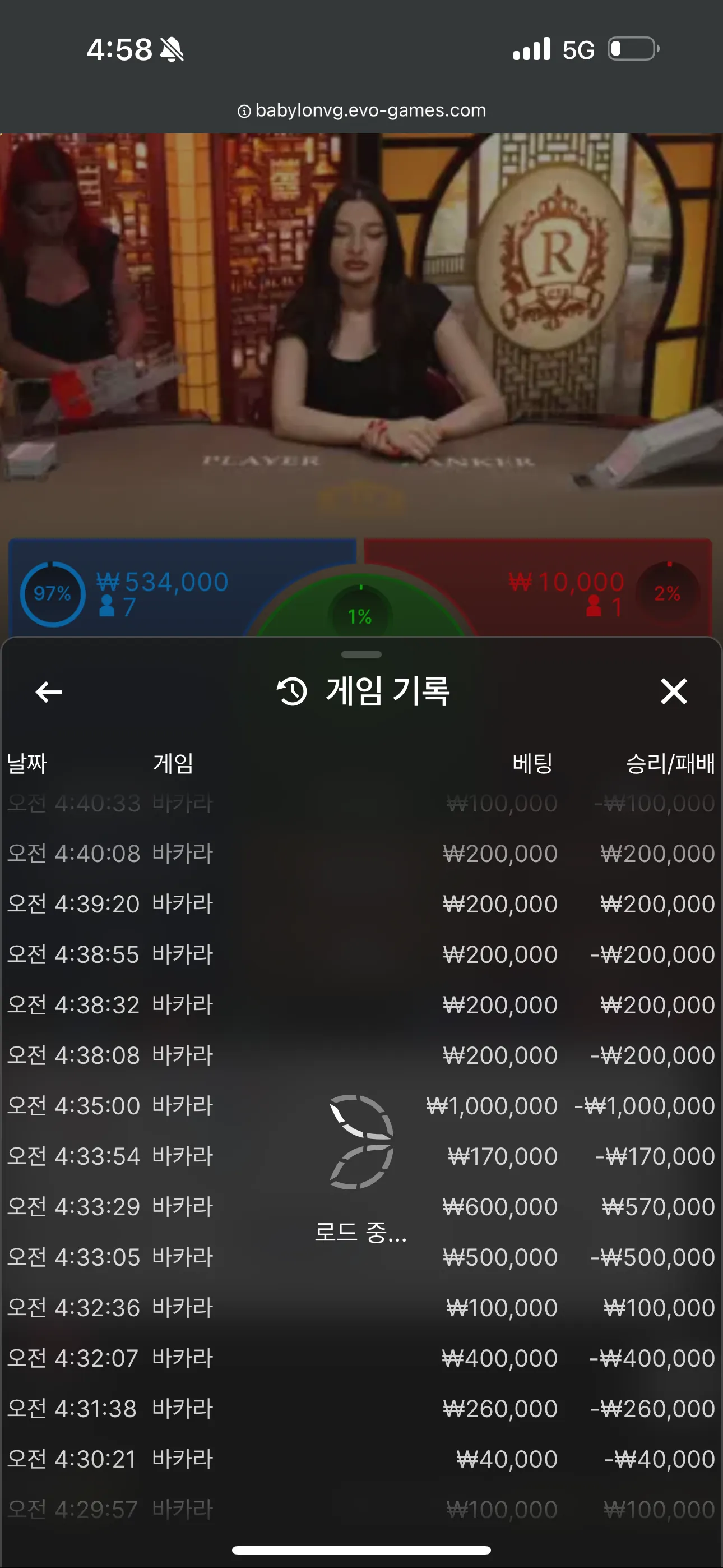Go back with the arrow in 게임 기록

pos(49,691)
